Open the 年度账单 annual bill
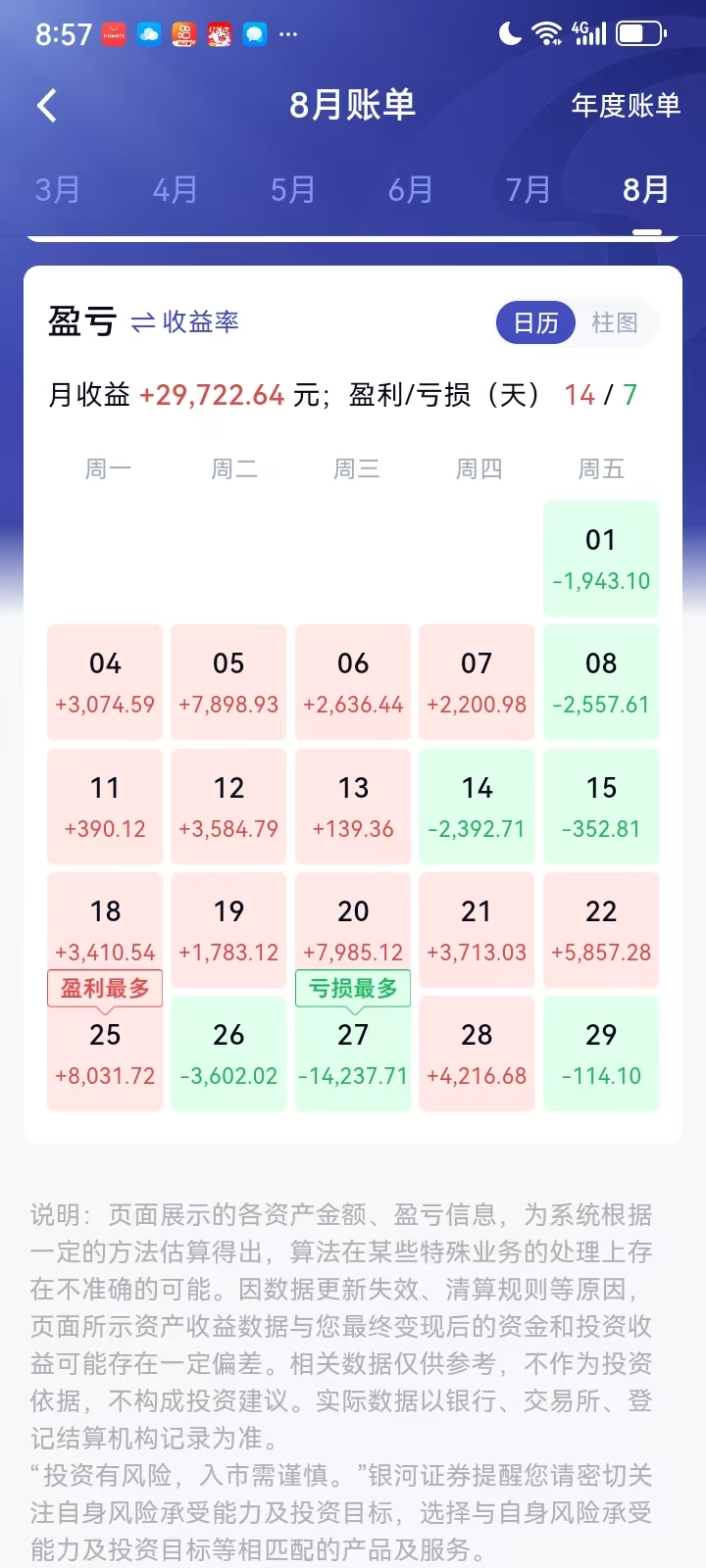The height and width of the screenshot is (1568, 706). (626, 105)
